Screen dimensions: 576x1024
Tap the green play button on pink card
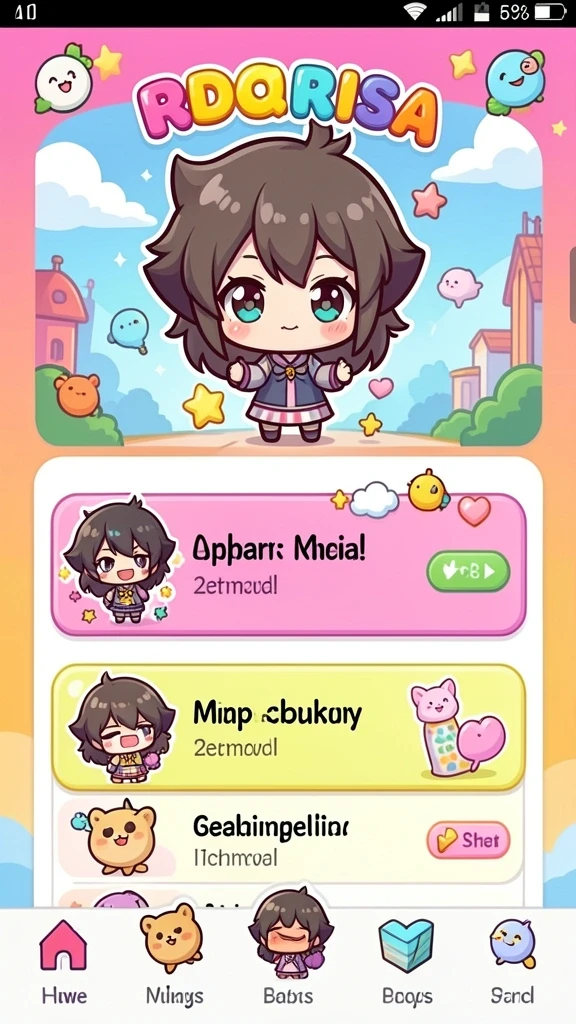coord(468,571)
